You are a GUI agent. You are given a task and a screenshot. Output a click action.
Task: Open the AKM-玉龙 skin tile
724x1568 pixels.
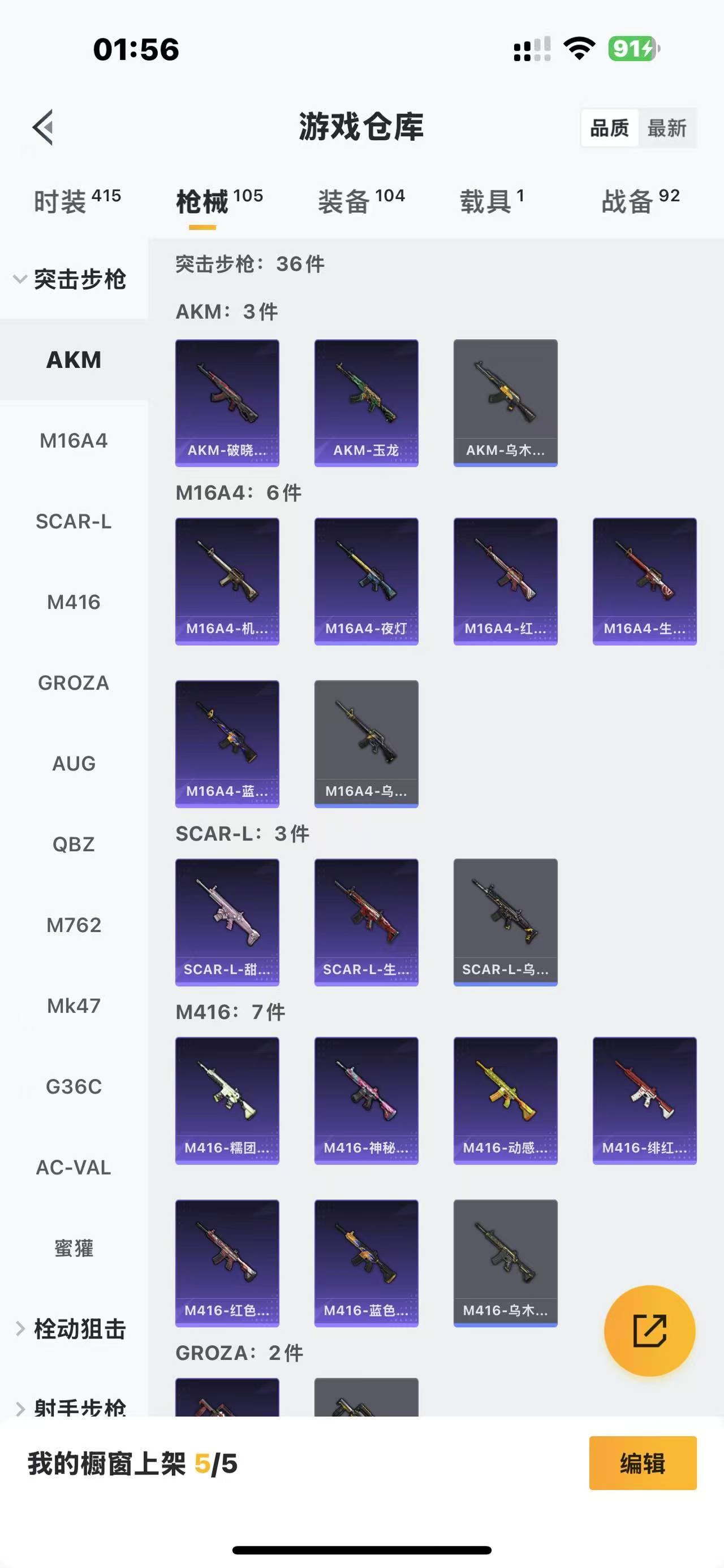click(x=366, y=403)
